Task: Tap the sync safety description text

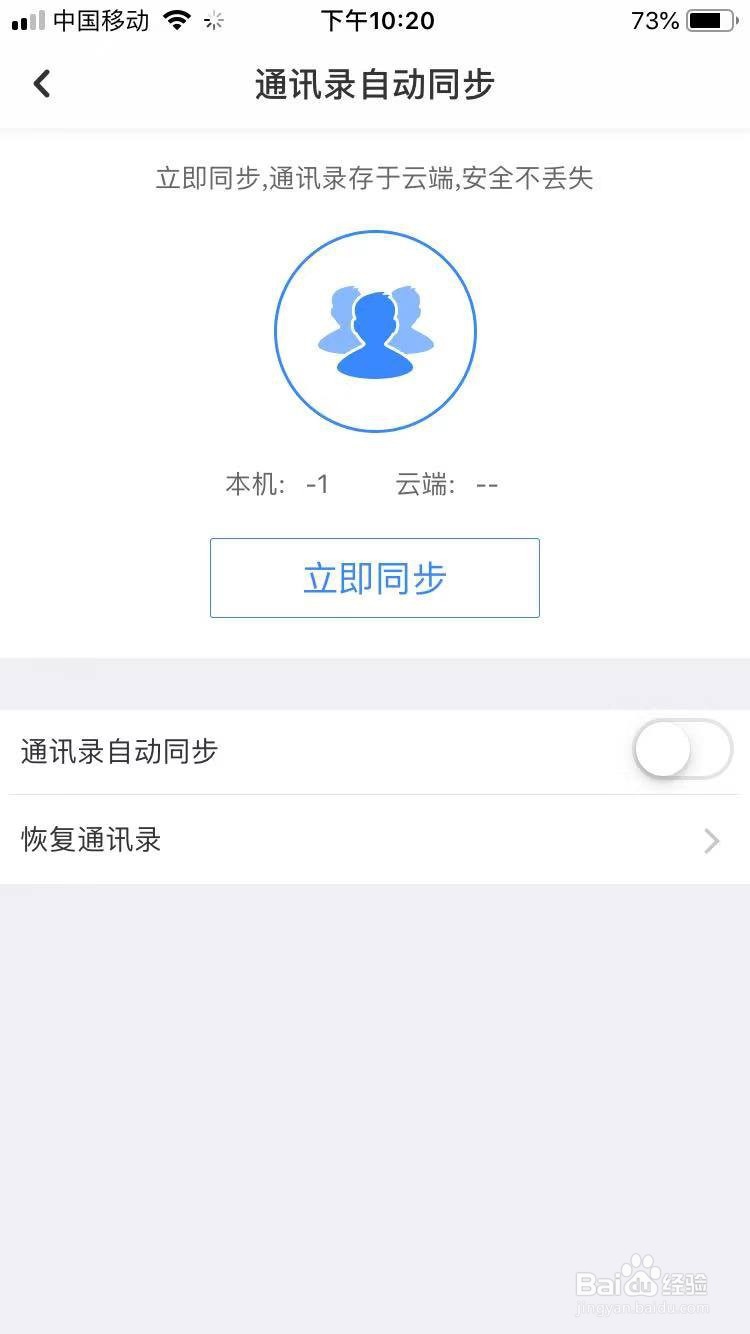Action: 375,179
